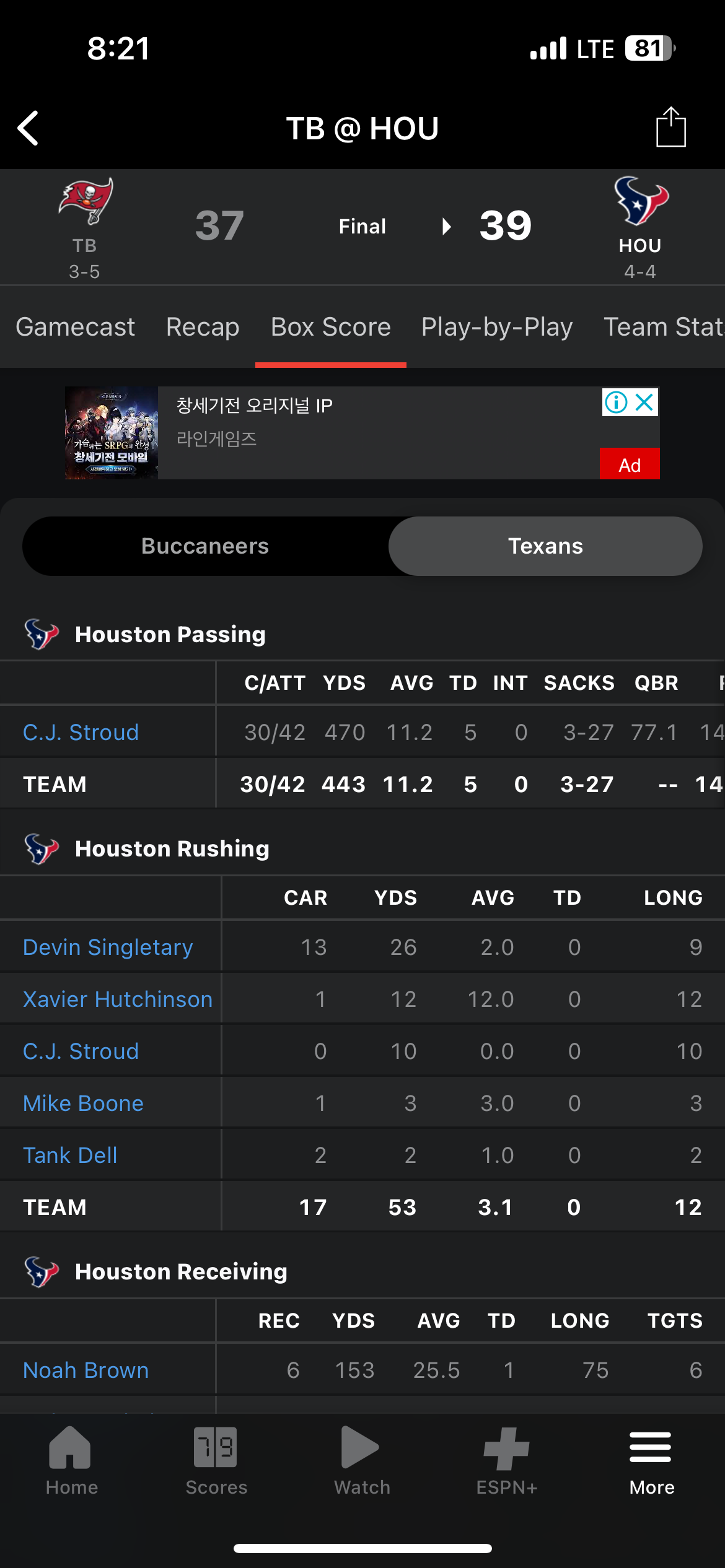725x1568 pixels.
Task: Open the Team Stats tab
Action: click(x=663, y=327)
